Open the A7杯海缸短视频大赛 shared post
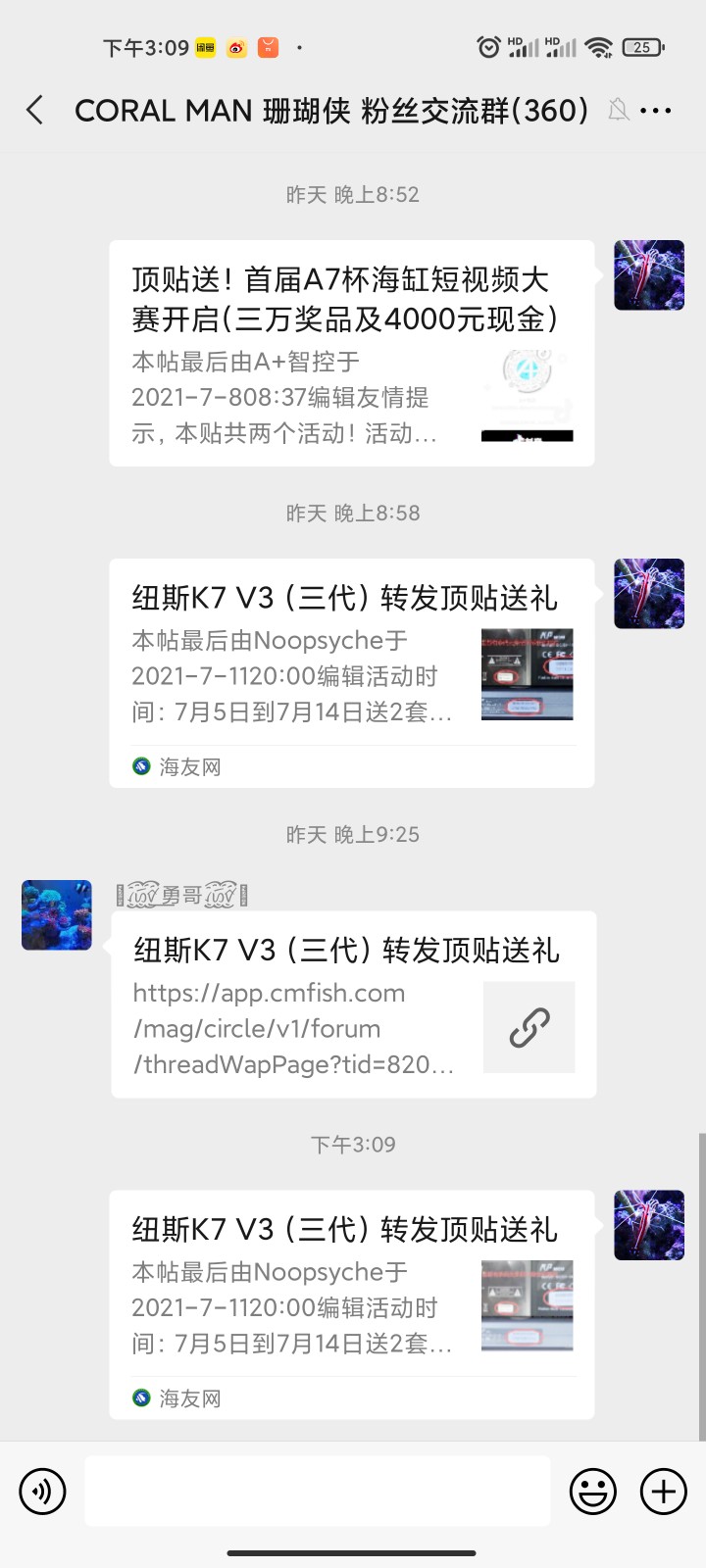706x1568 pixels. tap(351, 353)
